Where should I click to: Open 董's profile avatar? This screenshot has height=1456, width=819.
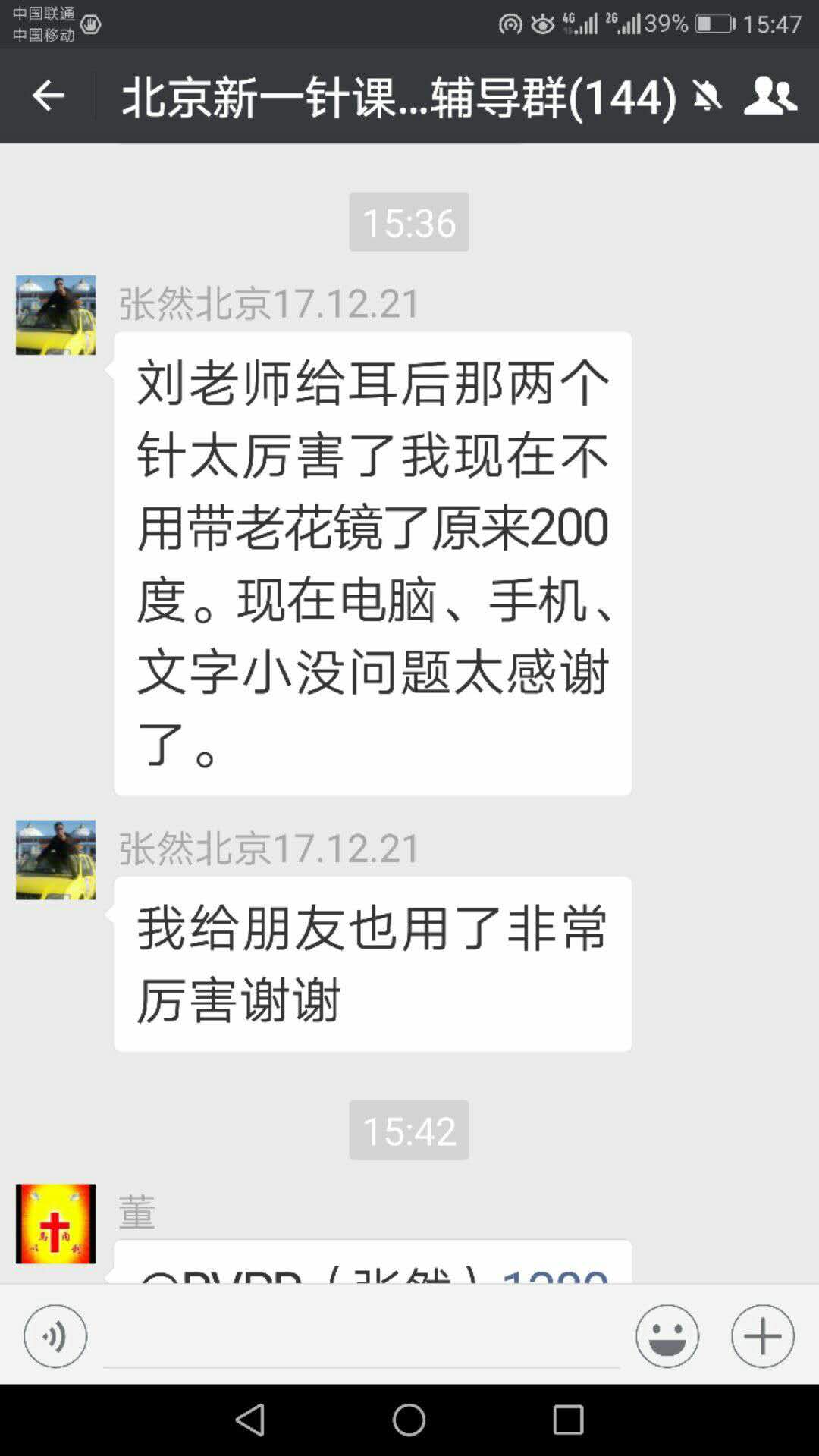[55, 1223]
